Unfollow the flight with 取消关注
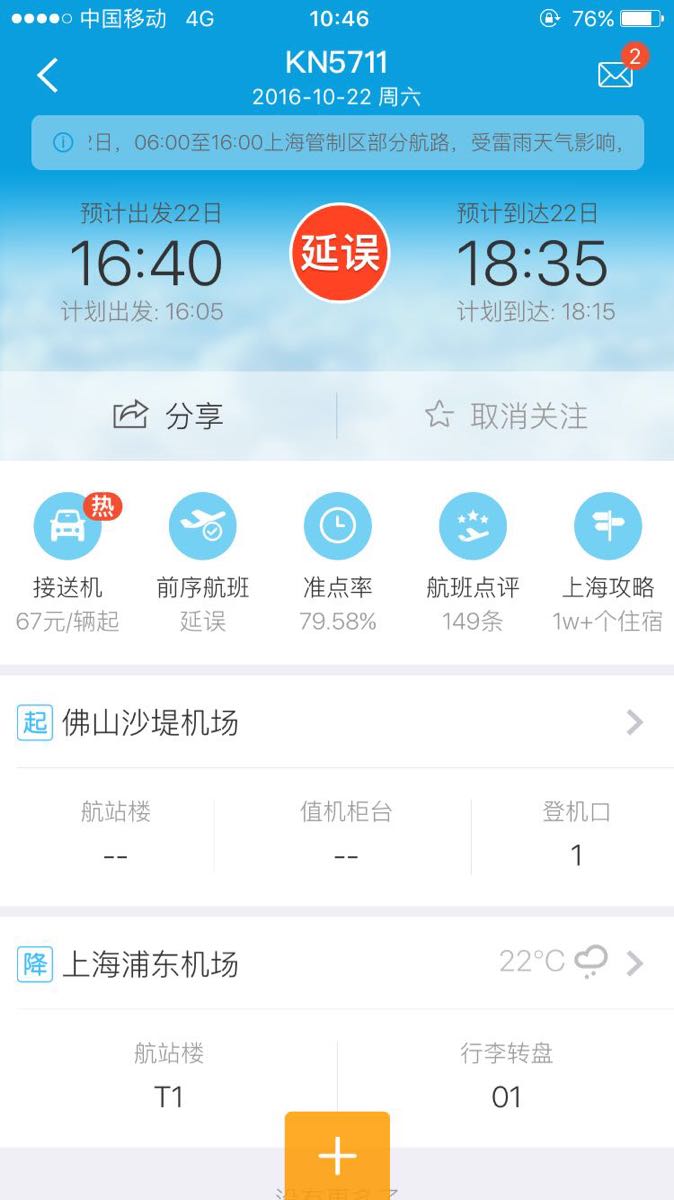Screen dimensions: 674x1200 click(506, 416)
